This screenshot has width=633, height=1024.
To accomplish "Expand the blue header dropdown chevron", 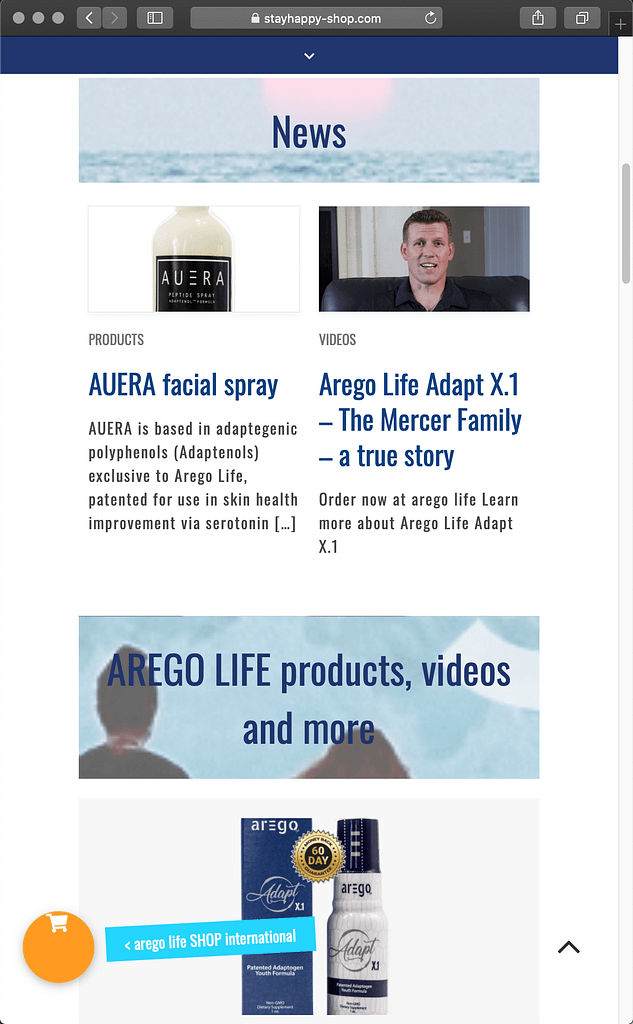I will 309,56.
